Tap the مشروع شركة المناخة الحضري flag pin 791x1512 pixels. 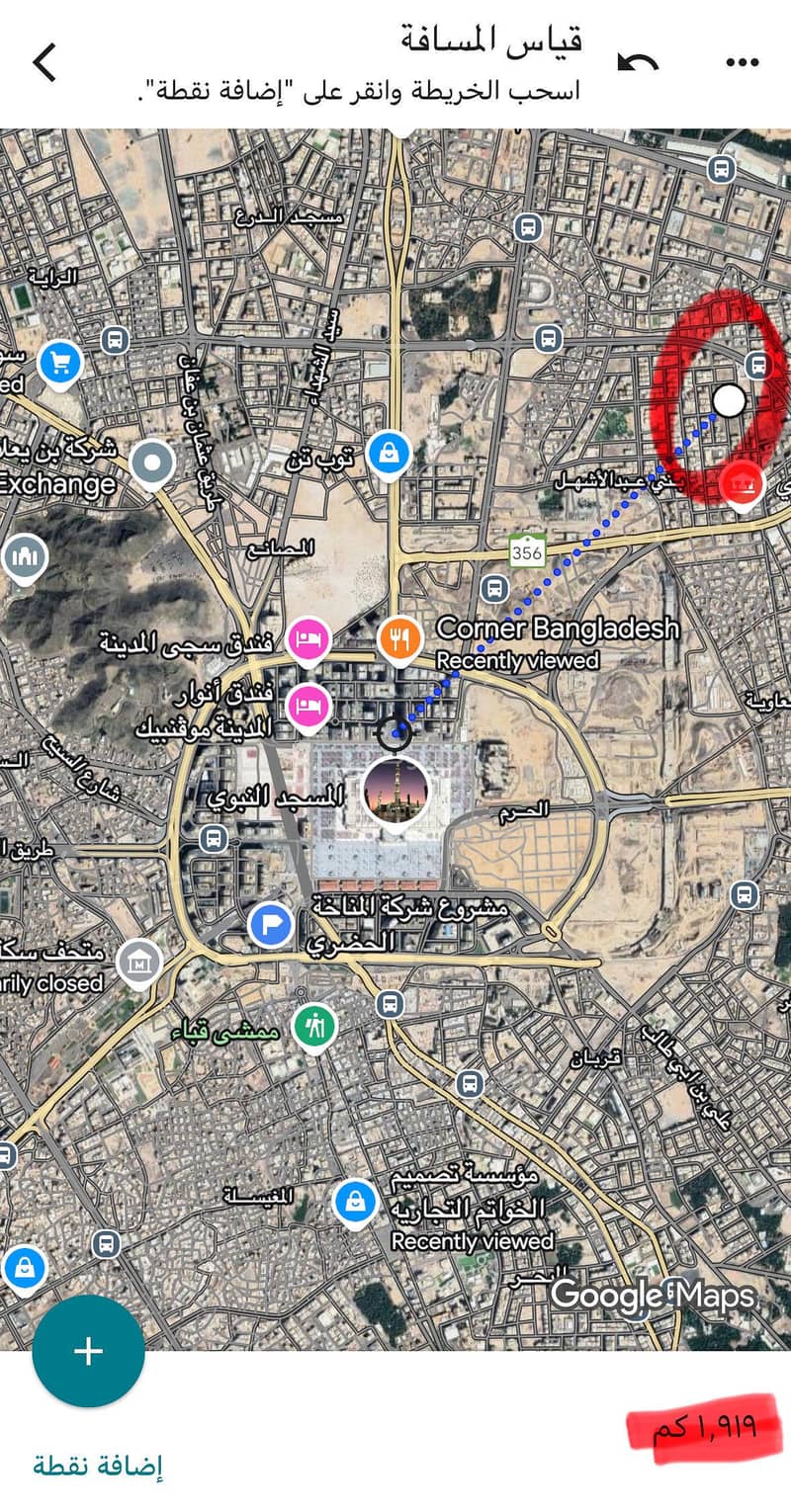point(269,923)
